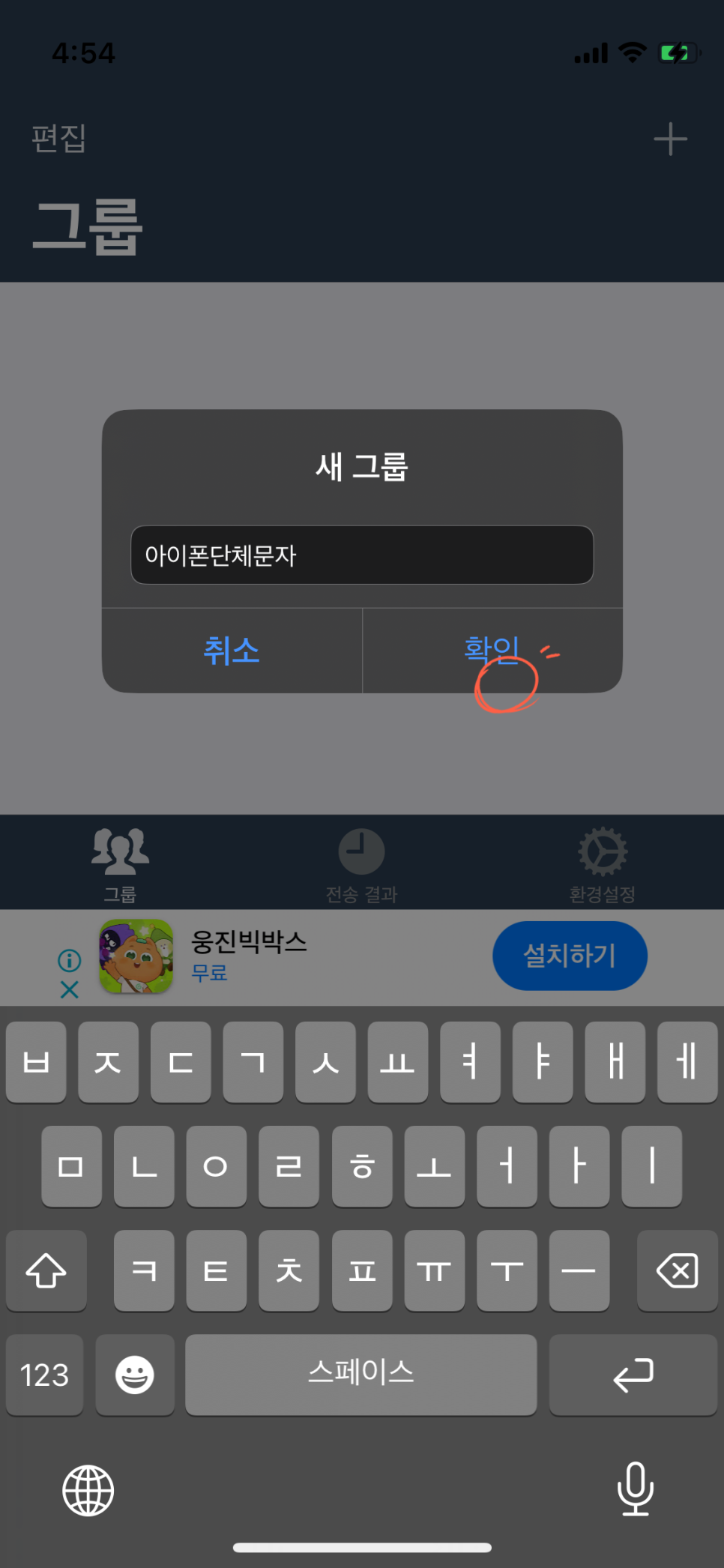Switch the keyboard to the 123 layout
Screen dimensions: 724x1568
pos(45,1375)
